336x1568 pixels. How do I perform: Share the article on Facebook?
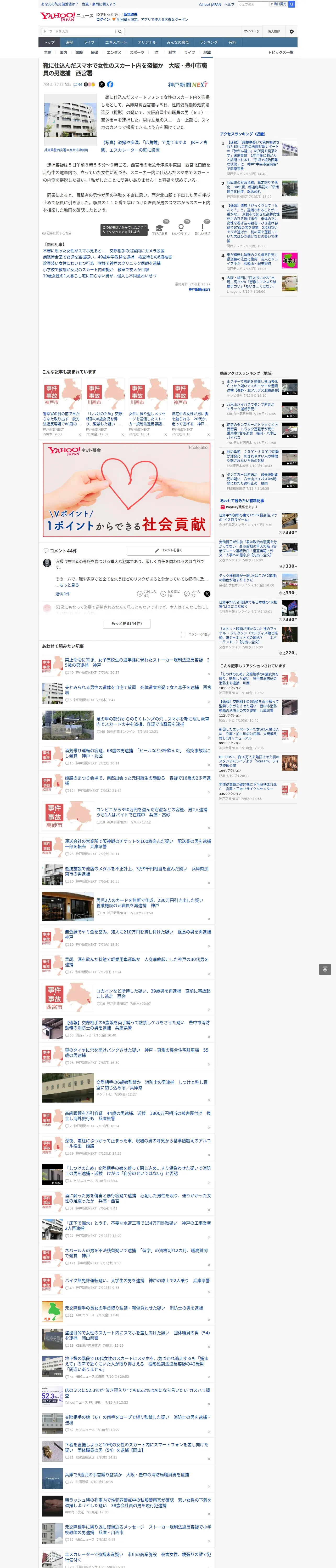pos(110,85)
